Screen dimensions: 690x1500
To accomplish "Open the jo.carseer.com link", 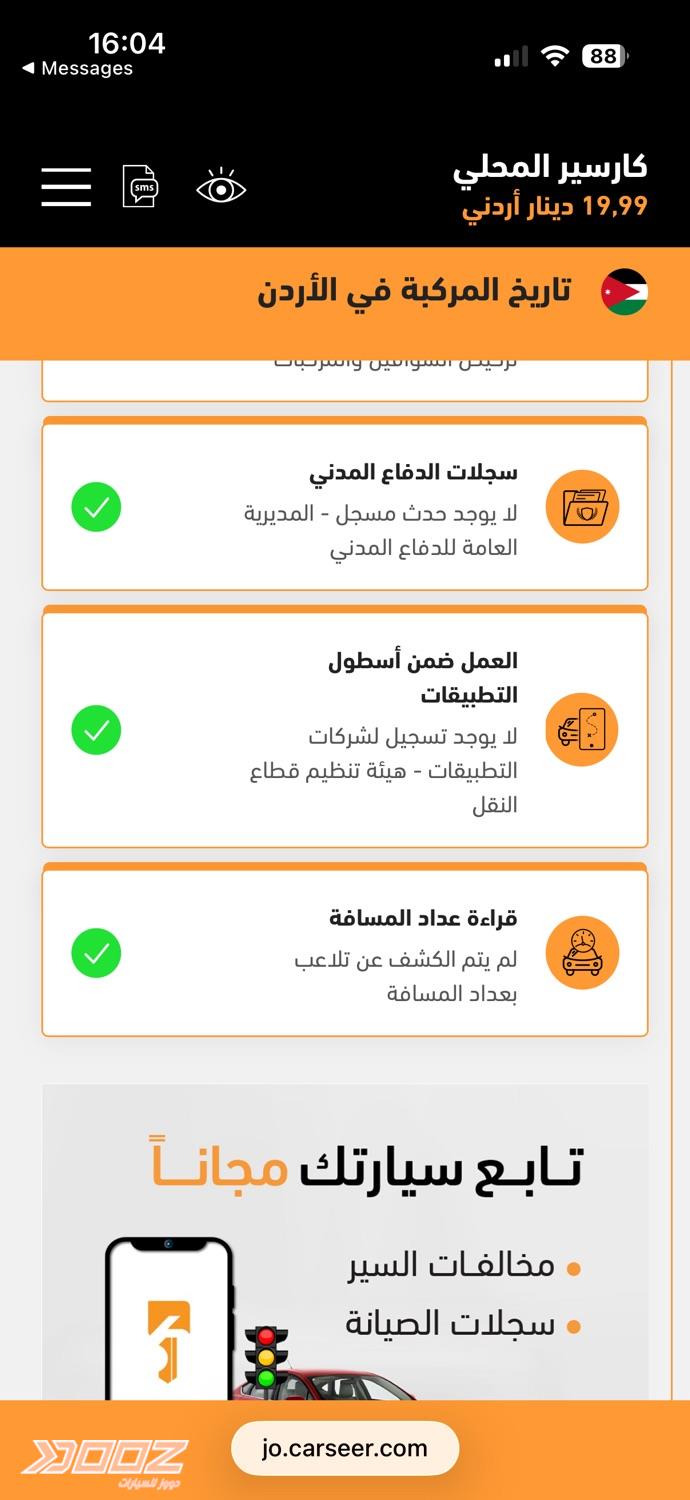I will coord(345,1448).
